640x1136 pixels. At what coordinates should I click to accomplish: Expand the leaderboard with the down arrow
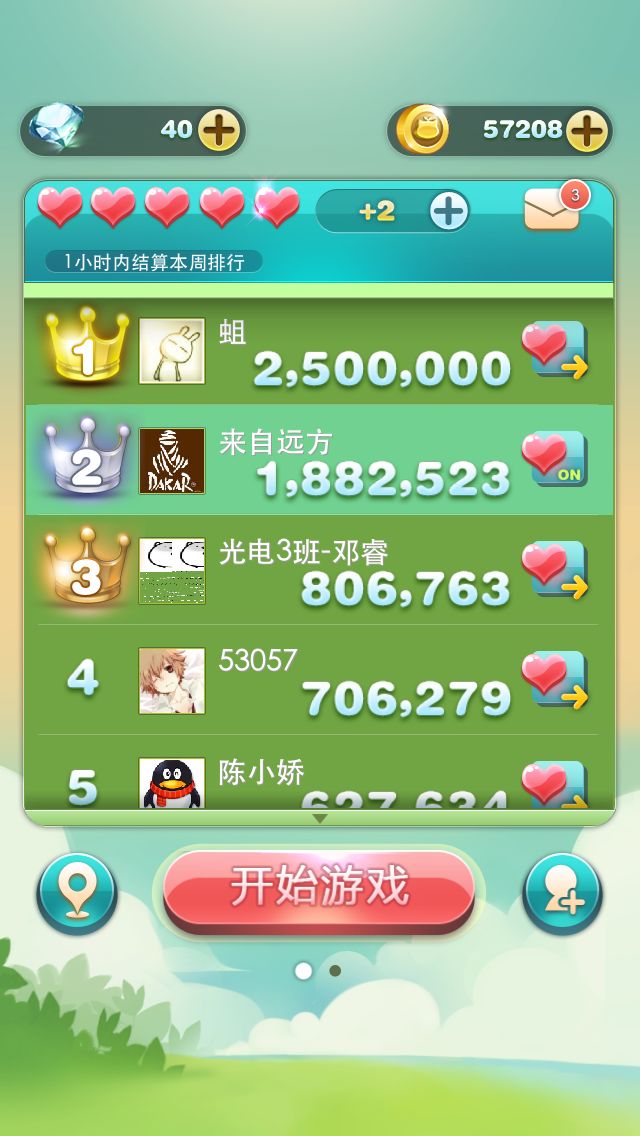click(x=320, y=818)
